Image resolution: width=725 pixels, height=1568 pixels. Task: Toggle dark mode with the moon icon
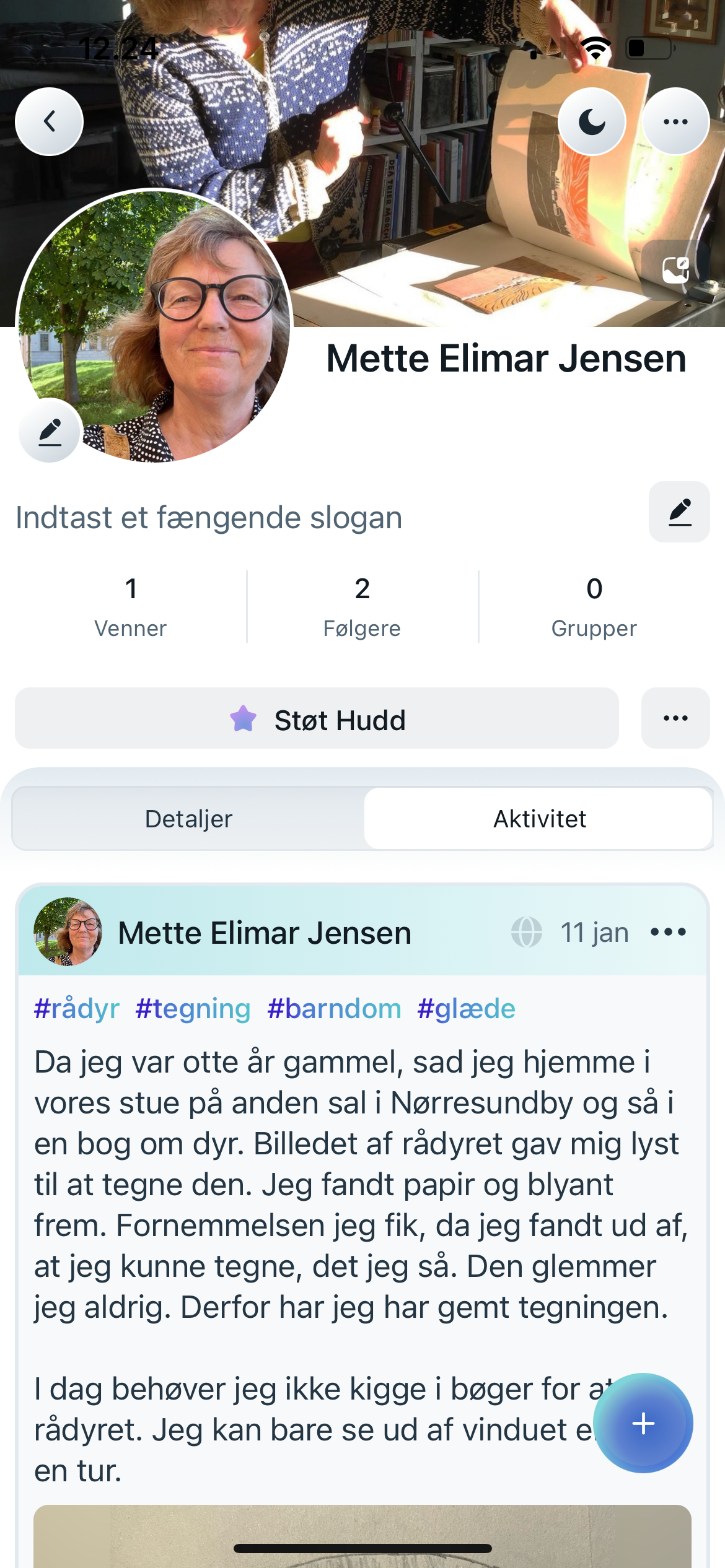[x=592, y=121]
